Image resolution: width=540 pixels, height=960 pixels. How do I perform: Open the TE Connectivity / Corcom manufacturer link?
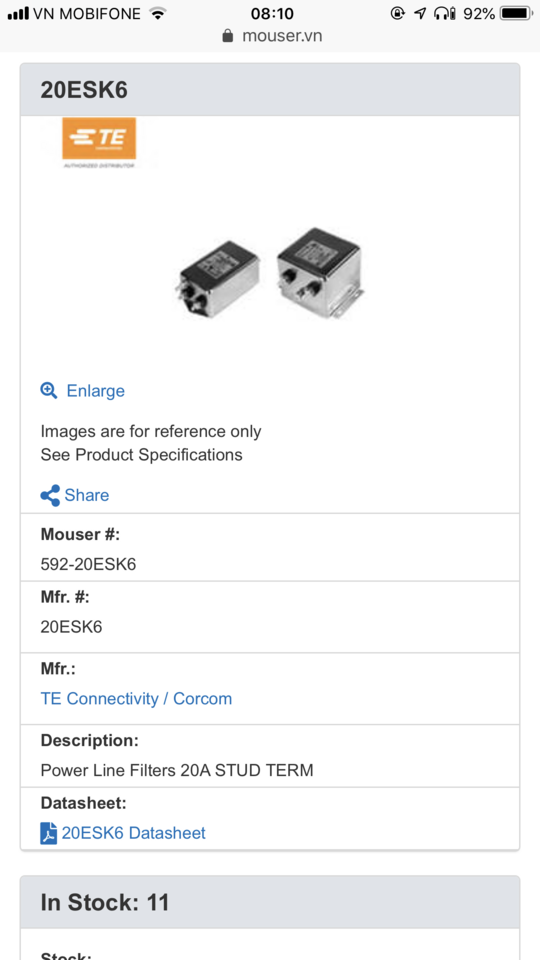[137, 699]
